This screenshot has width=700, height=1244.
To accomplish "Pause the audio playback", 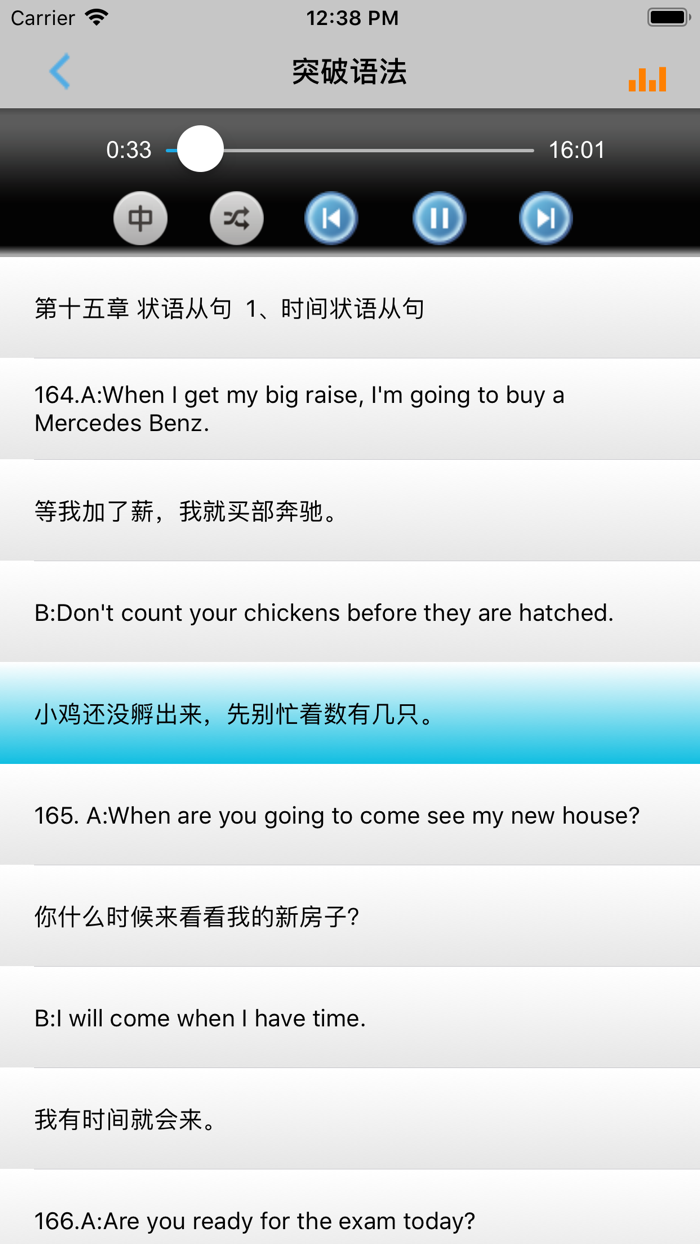I will click(x=439, y=219).
